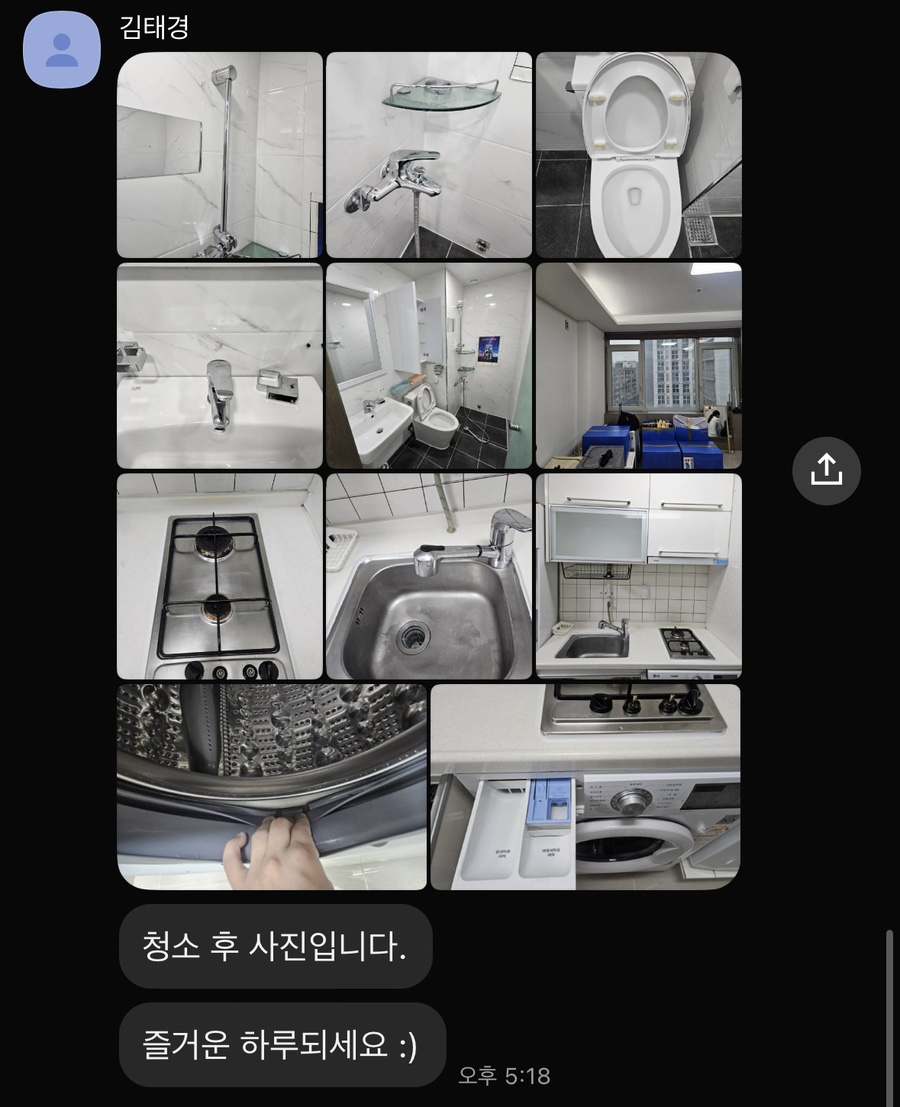
Task: Open the shower rail photo
Action: tap(220, 155)
